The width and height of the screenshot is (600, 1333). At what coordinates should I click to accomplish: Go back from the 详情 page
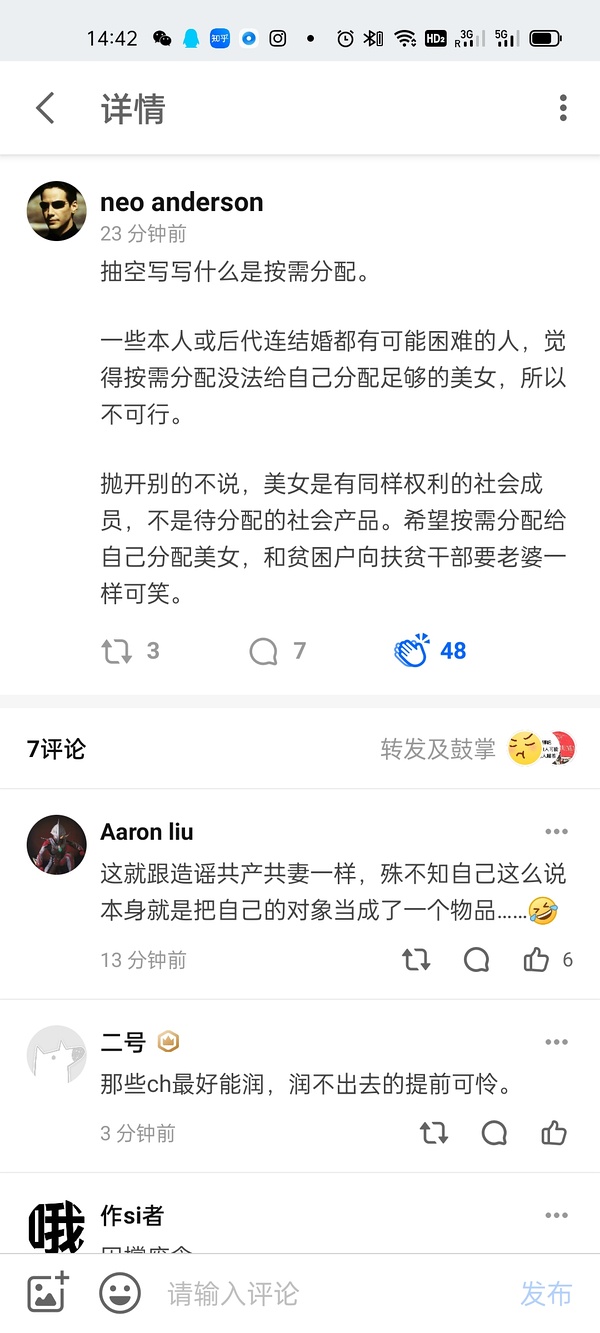[45, 108]
